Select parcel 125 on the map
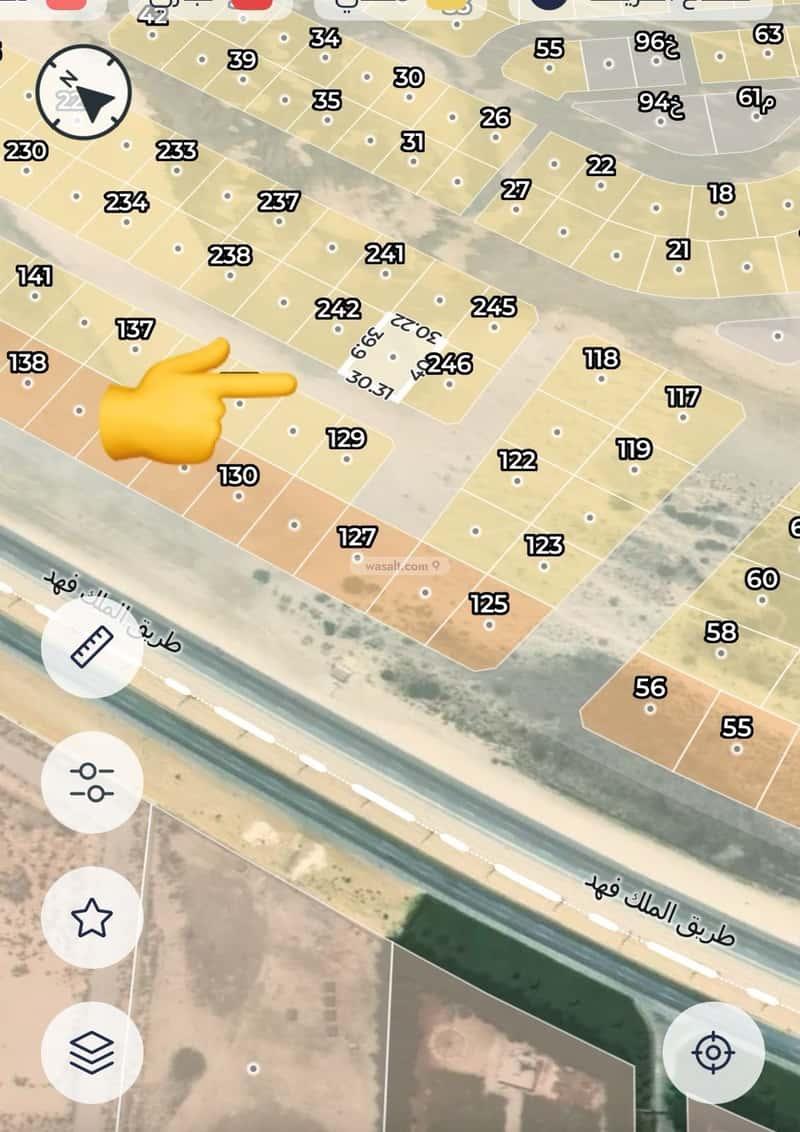This screenshot has height=1132, width=800. [489, 605]
